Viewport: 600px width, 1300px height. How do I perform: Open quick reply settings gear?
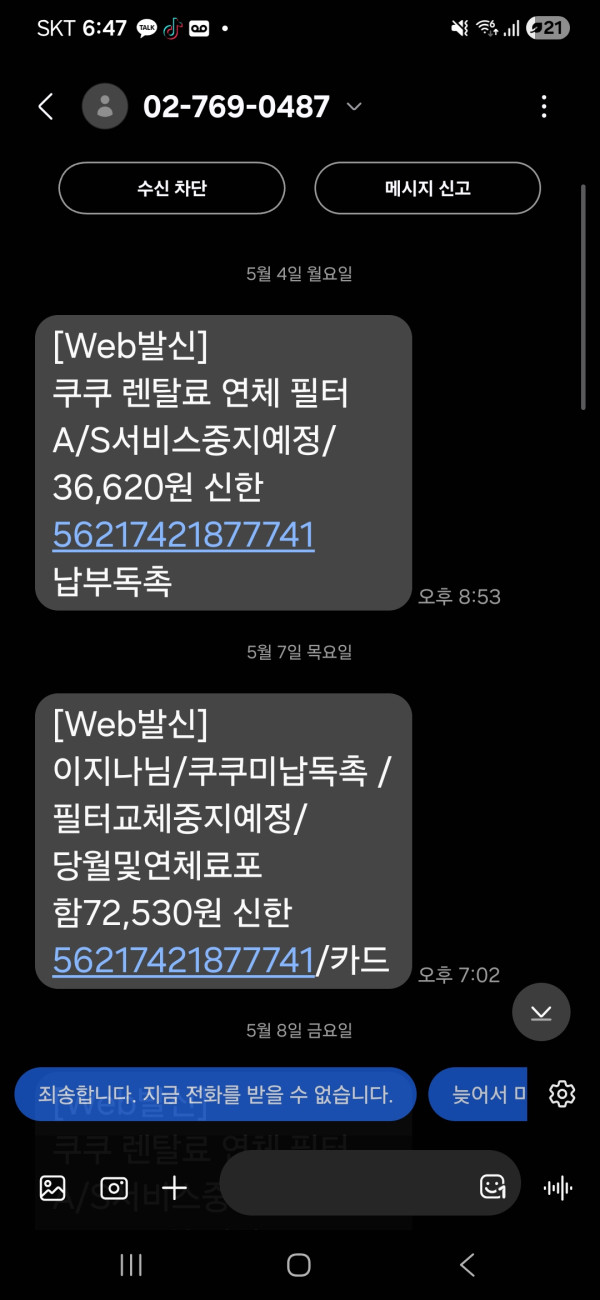click(562, 1094)
